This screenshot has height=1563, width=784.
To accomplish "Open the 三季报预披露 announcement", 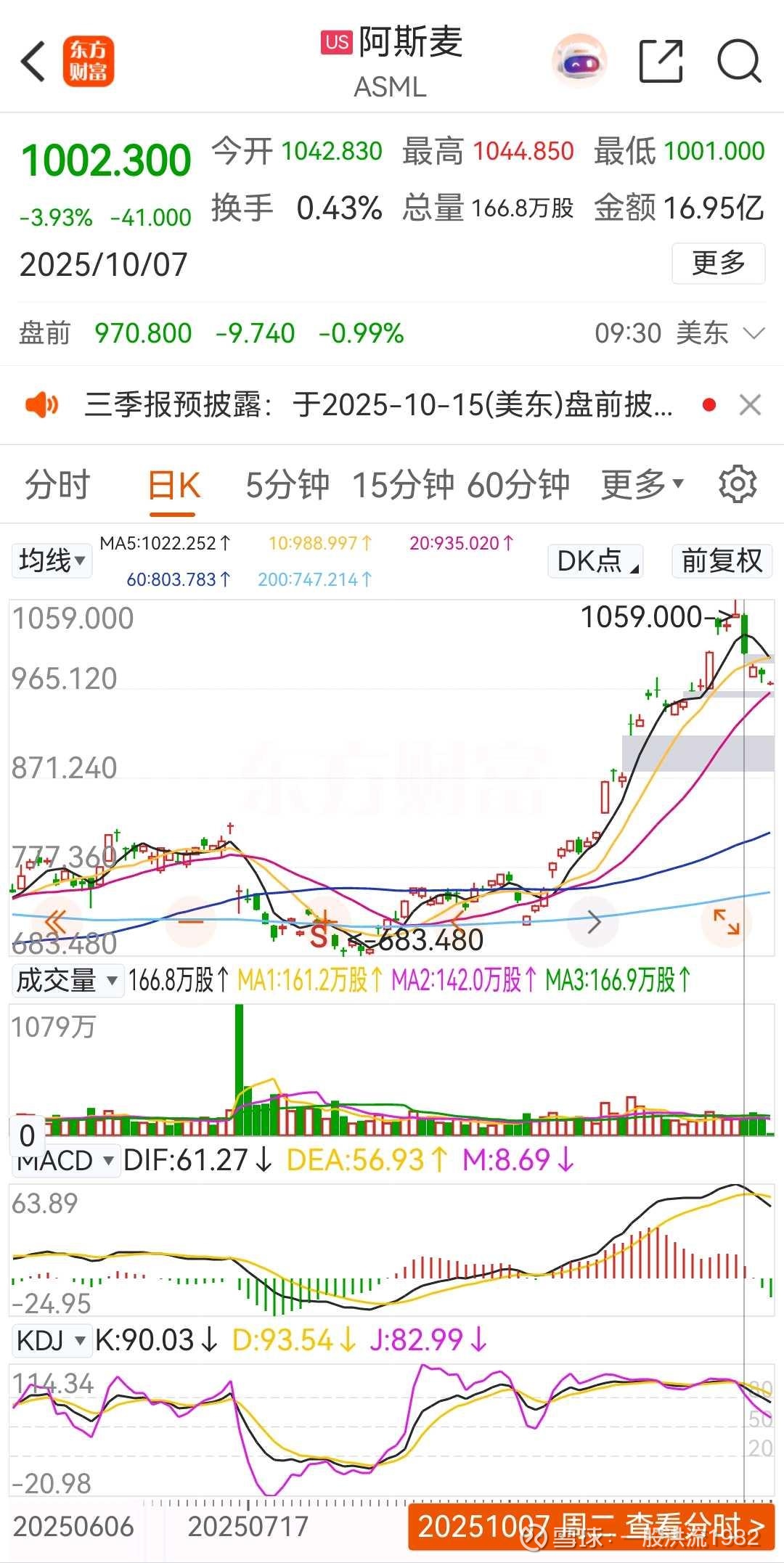I will 377,405.
